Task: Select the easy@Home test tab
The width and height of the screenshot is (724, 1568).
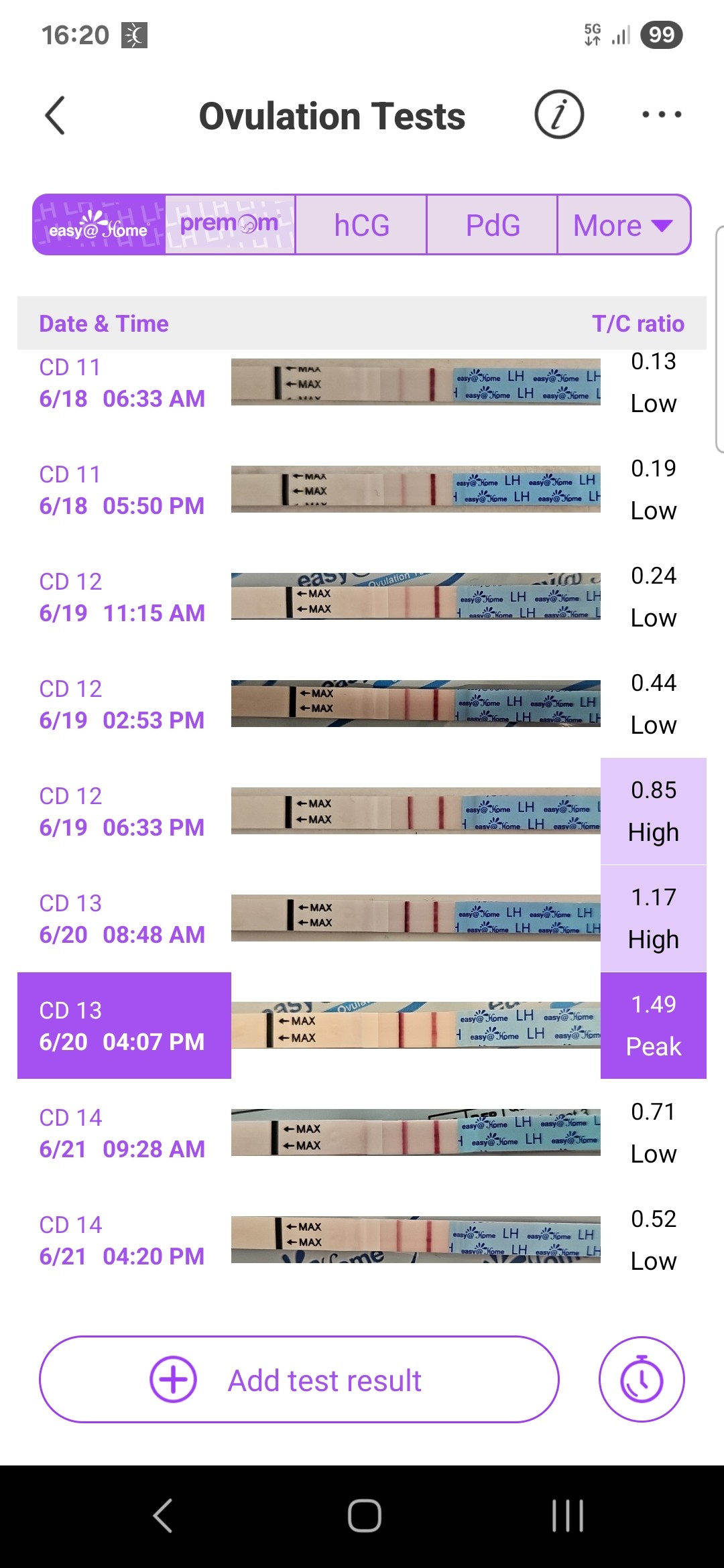Action: coord(99,225)
